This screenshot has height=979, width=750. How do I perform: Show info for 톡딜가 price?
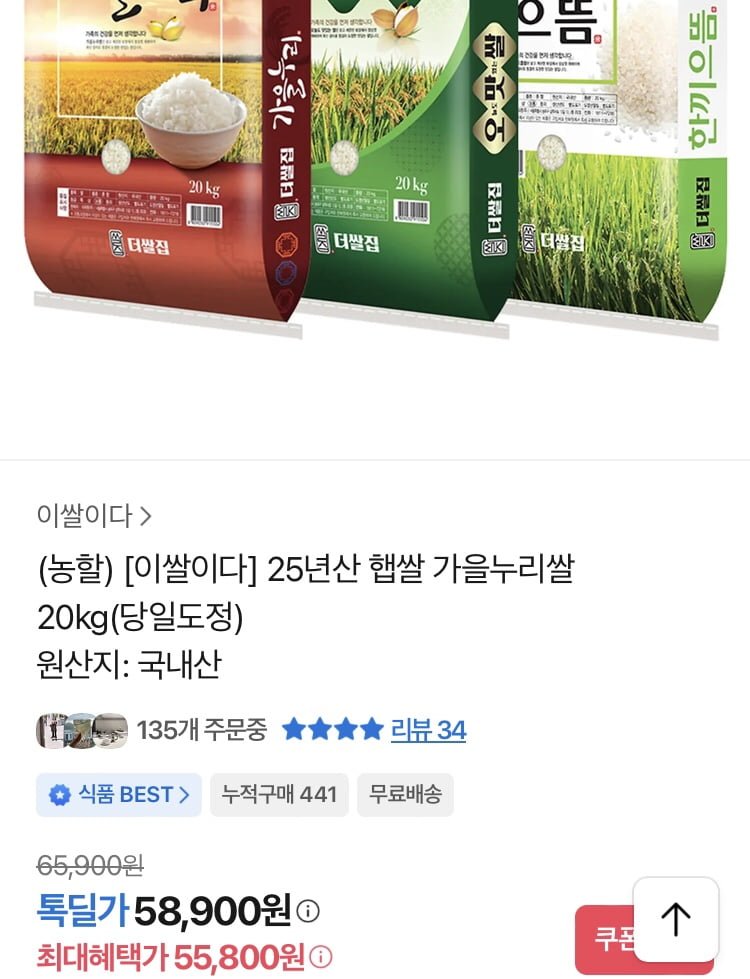point(309,911)
